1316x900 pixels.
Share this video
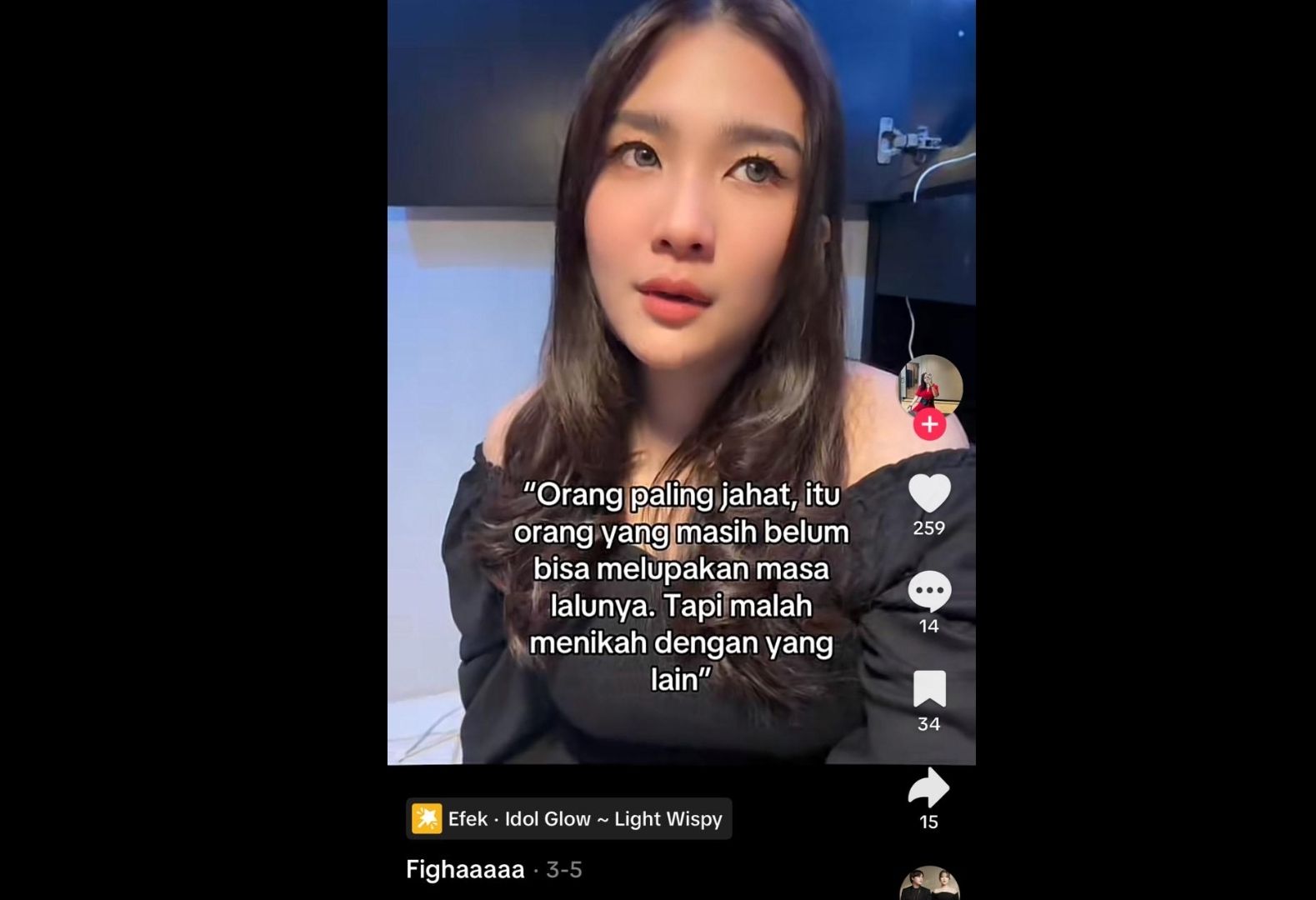[928, 787]
